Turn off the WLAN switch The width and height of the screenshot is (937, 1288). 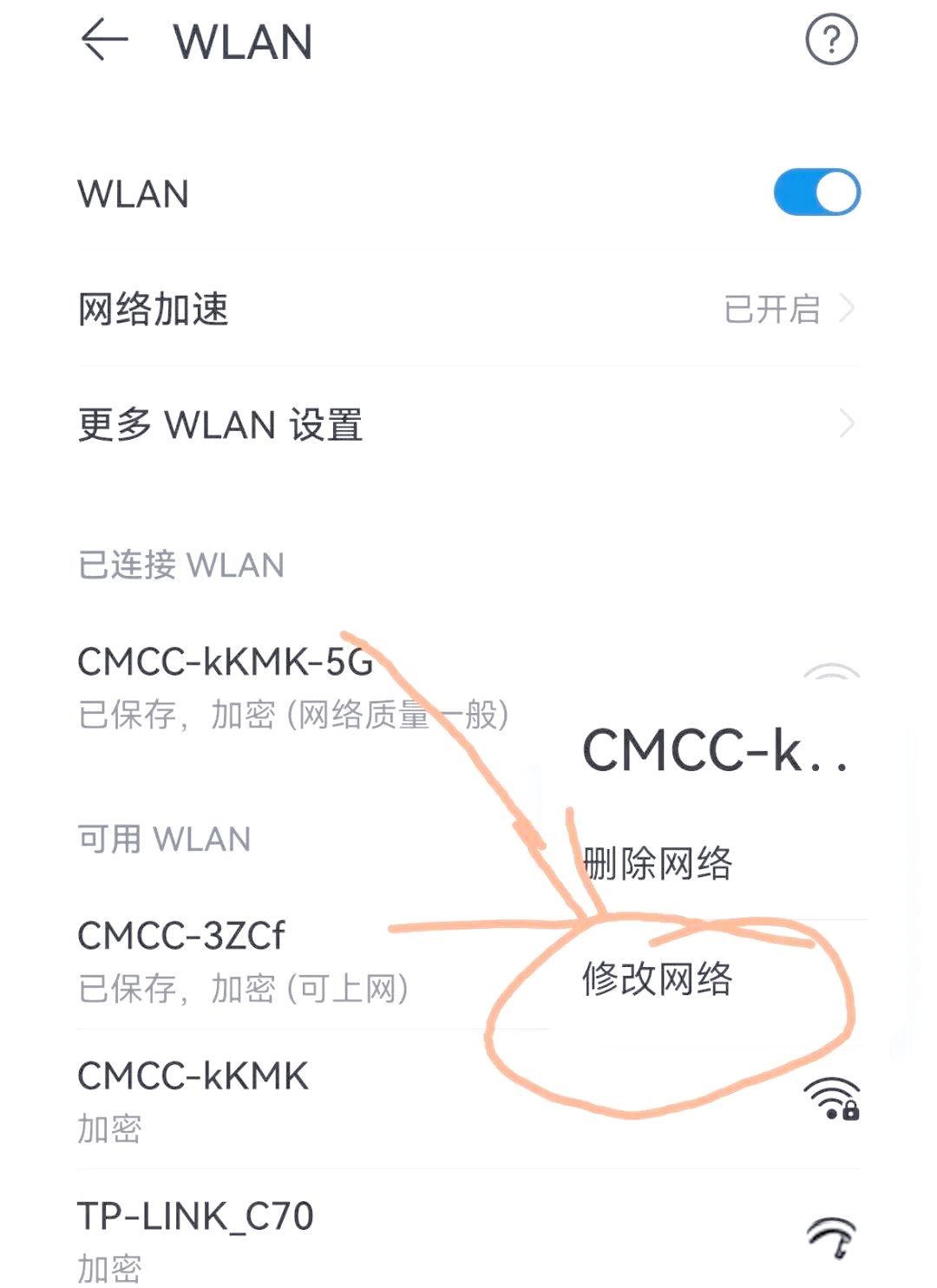(x=816, y=193)
